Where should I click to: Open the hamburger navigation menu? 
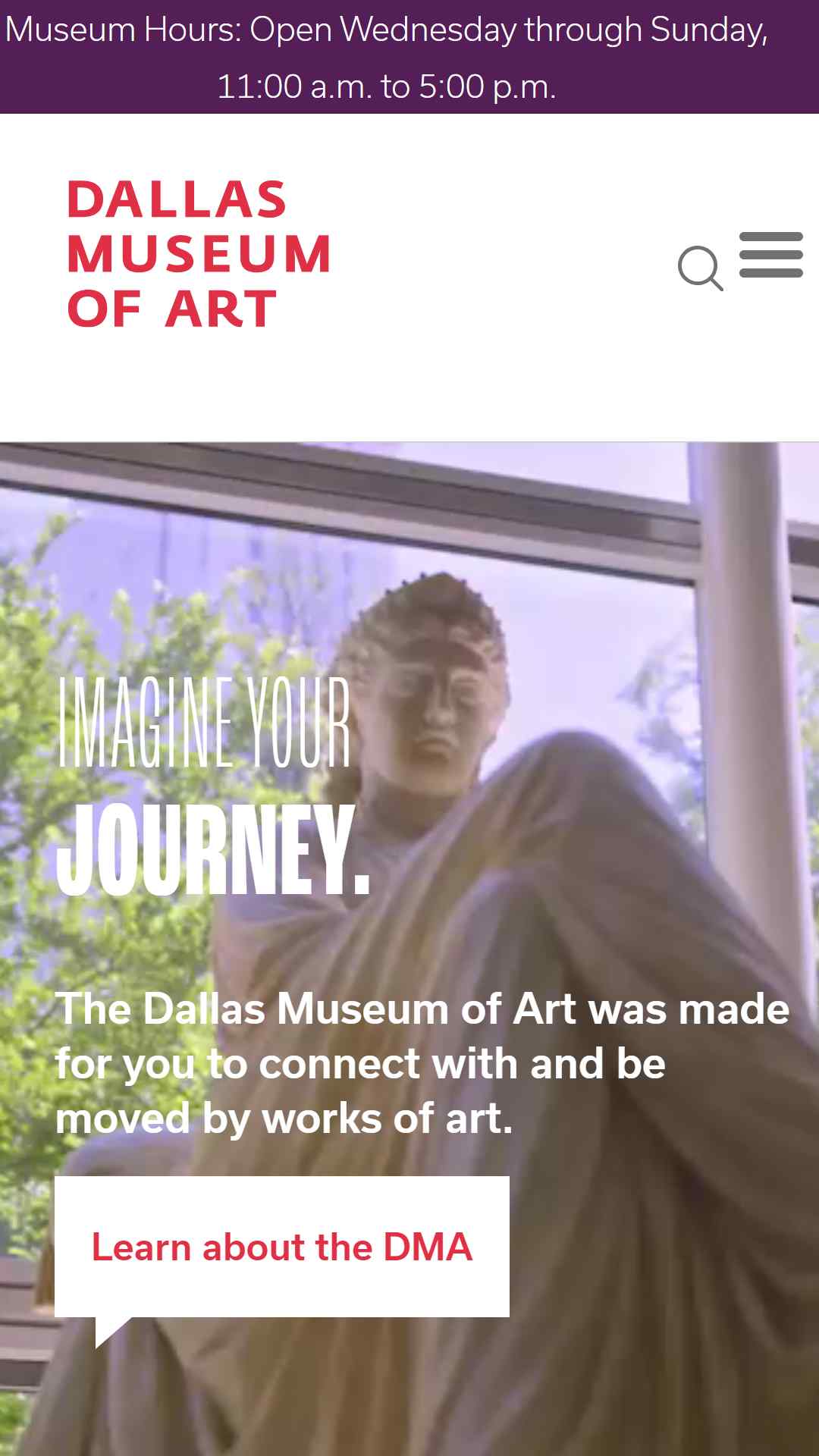pyautogui.click(x=771, y=255)
